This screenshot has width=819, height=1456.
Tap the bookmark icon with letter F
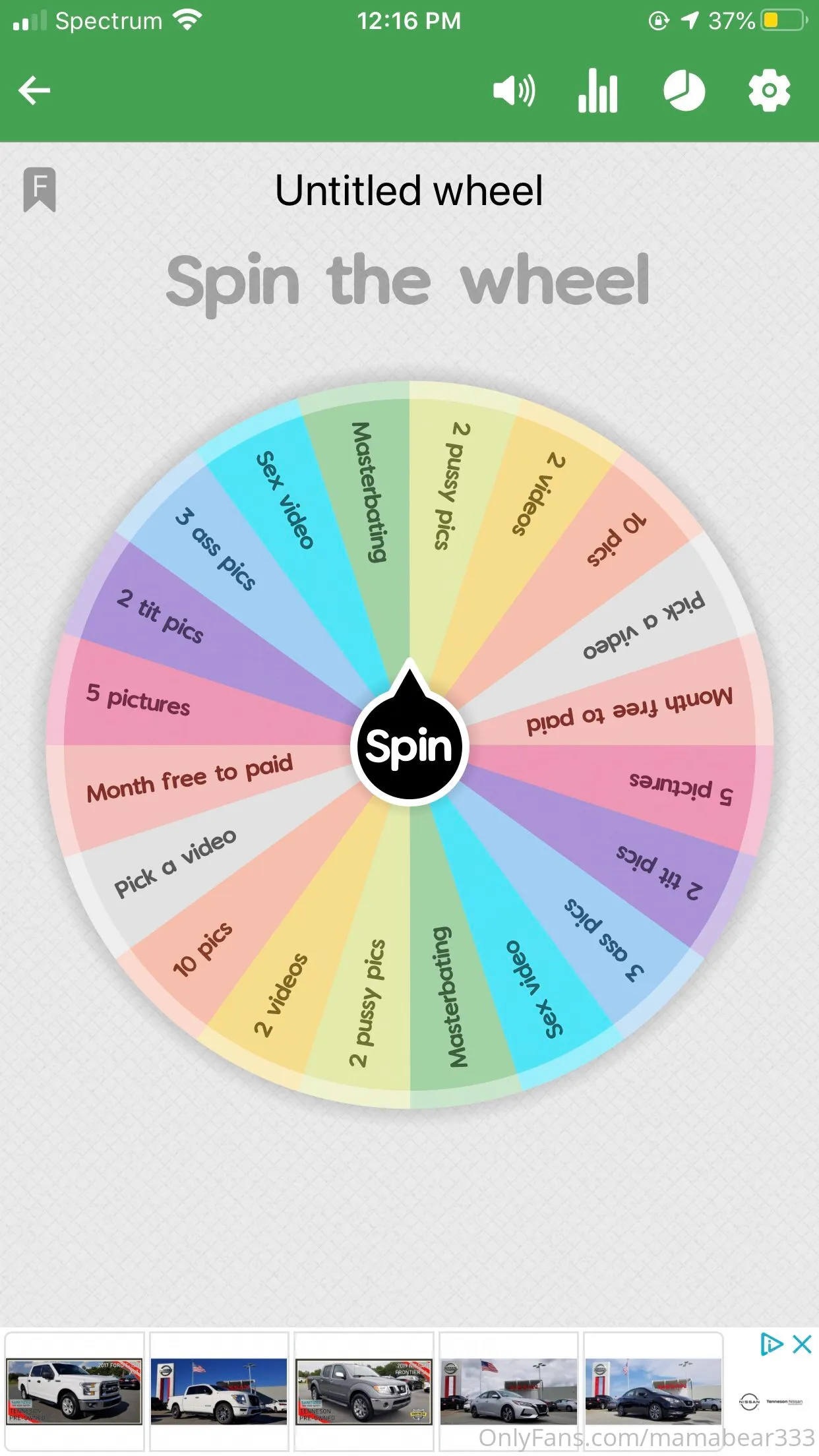40,189
